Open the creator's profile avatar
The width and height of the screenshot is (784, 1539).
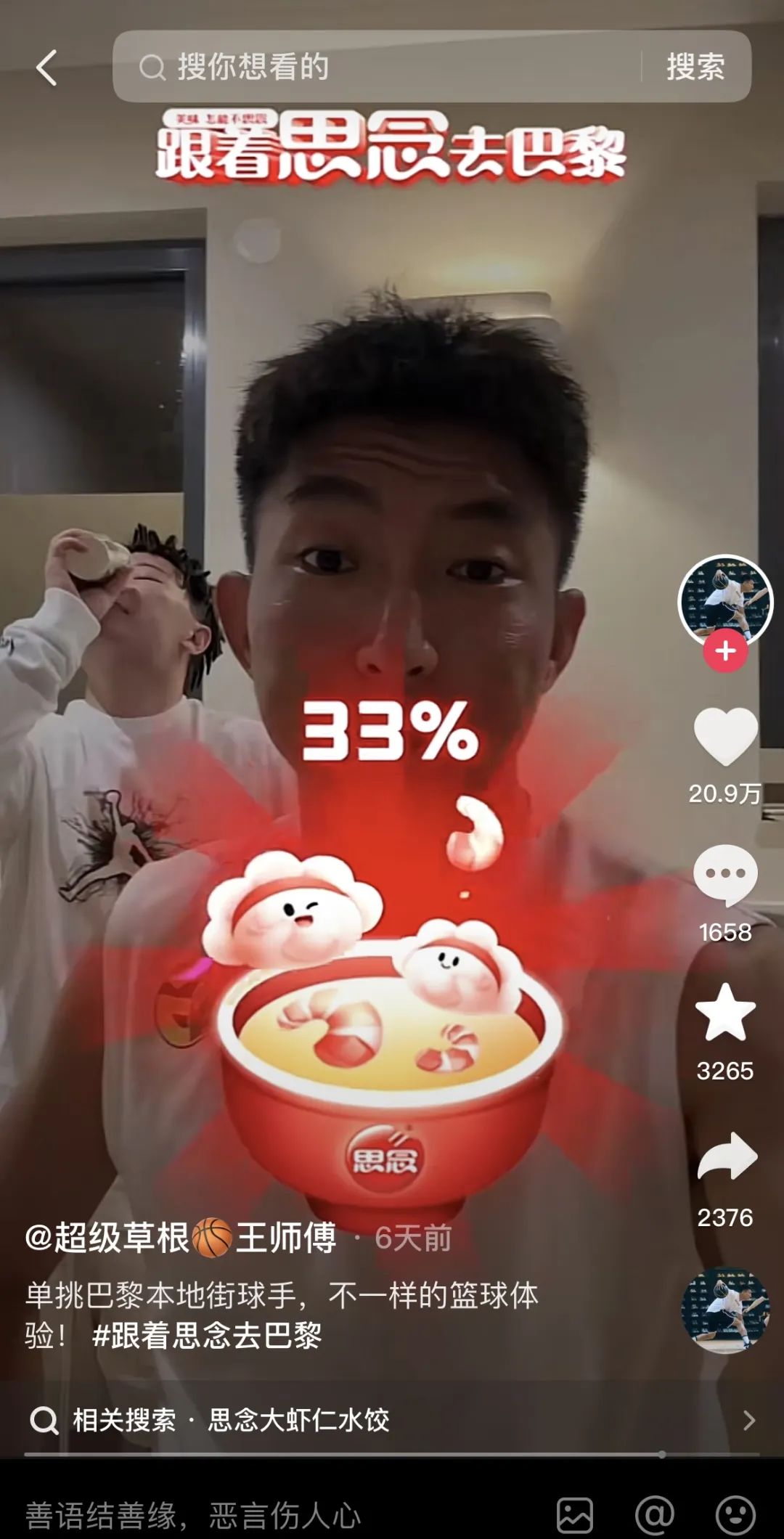click(724, 600)
